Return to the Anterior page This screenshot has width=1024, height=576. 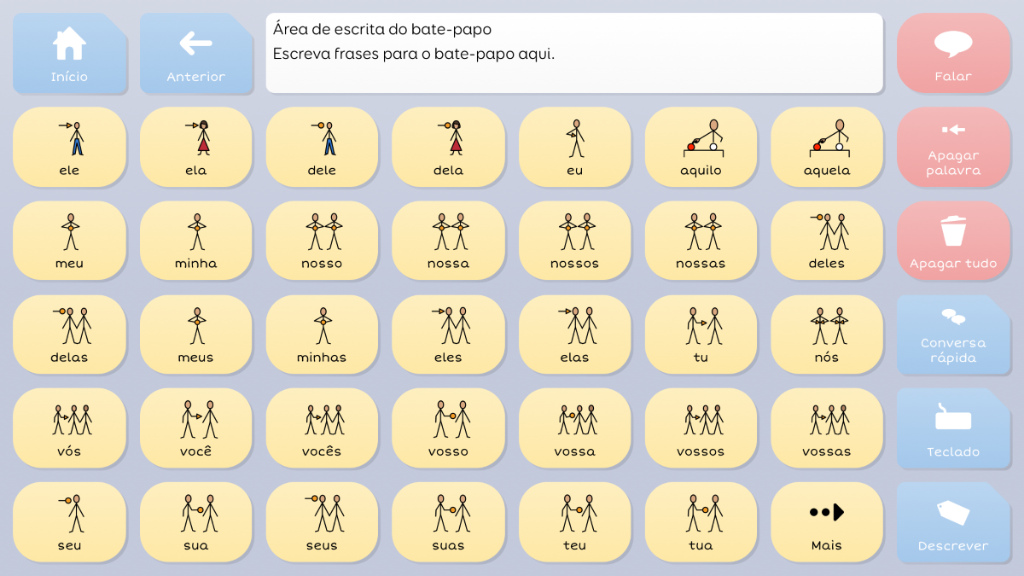(x=195, y=53)
